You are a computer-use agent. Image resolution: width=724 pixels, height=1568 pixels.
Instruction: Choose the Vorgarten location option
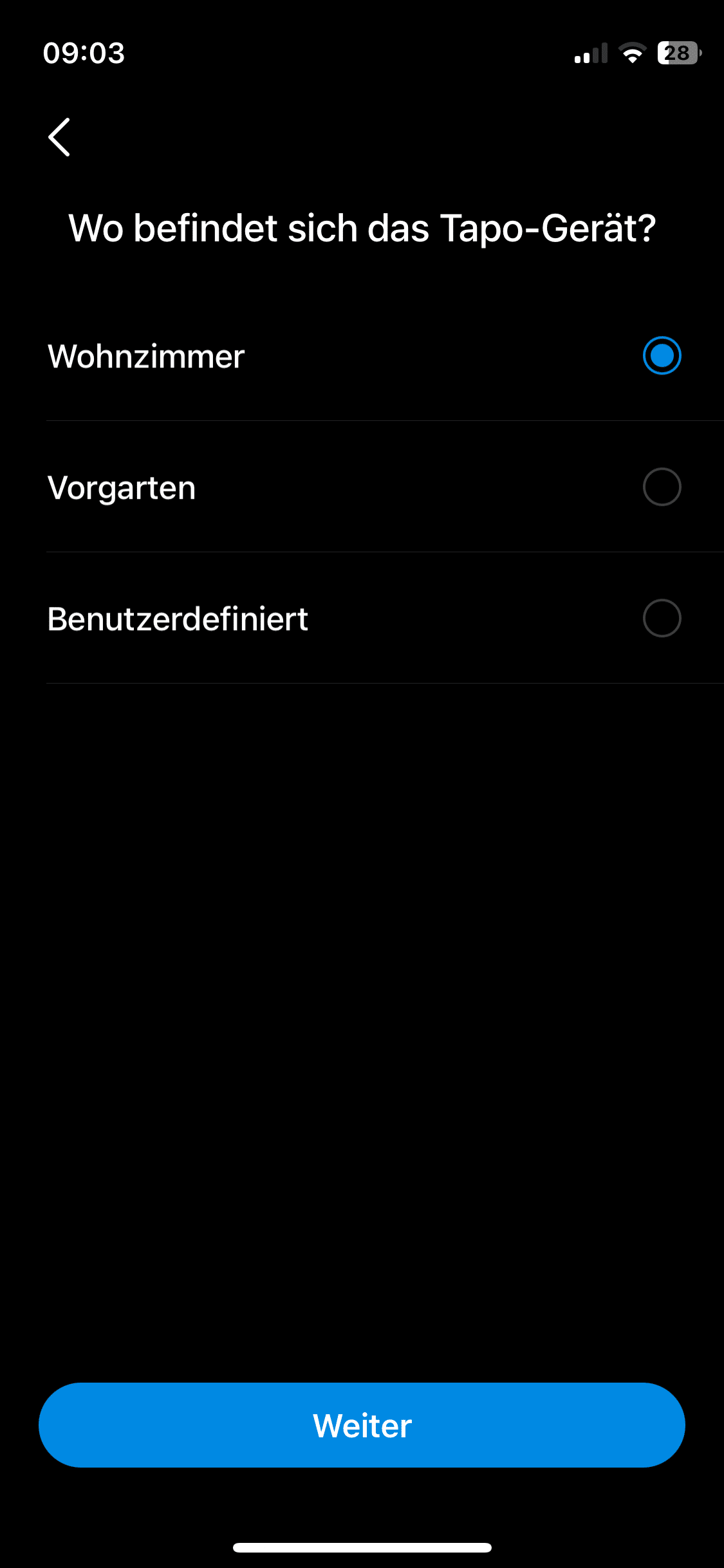pos(661,487)
